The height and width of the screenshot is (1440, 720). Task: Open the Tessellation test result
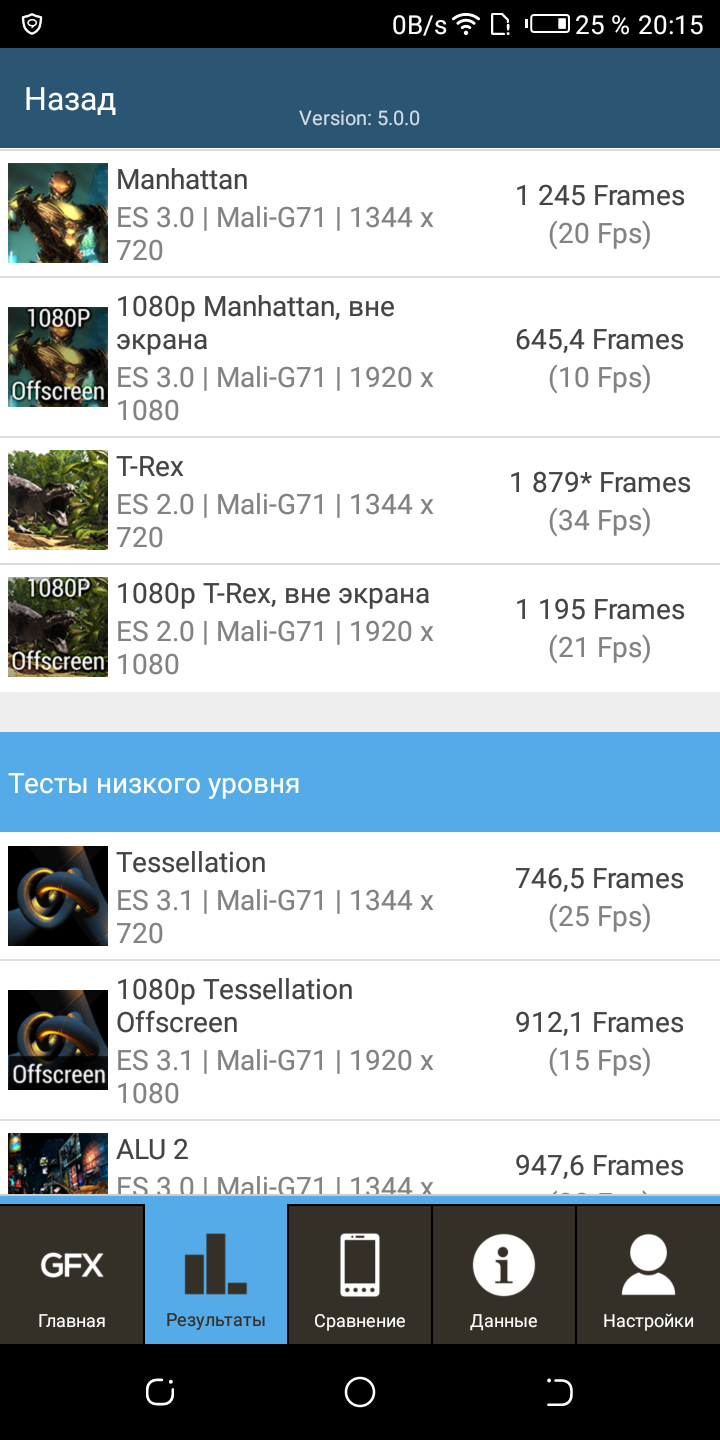(360, 897)
